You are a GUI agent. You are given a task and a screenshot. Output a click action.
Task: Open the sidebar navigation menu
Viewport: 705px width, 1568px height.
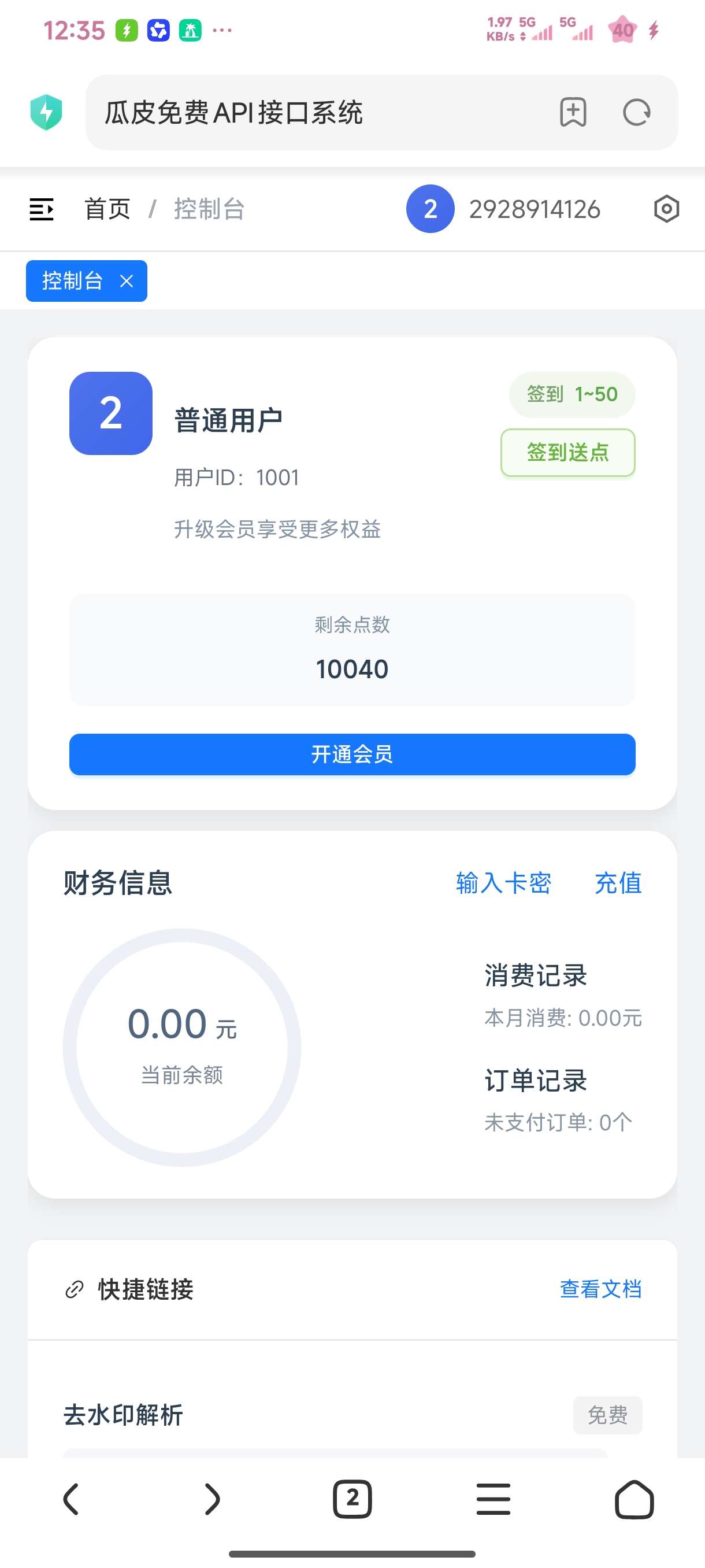[x=42, y=209]
